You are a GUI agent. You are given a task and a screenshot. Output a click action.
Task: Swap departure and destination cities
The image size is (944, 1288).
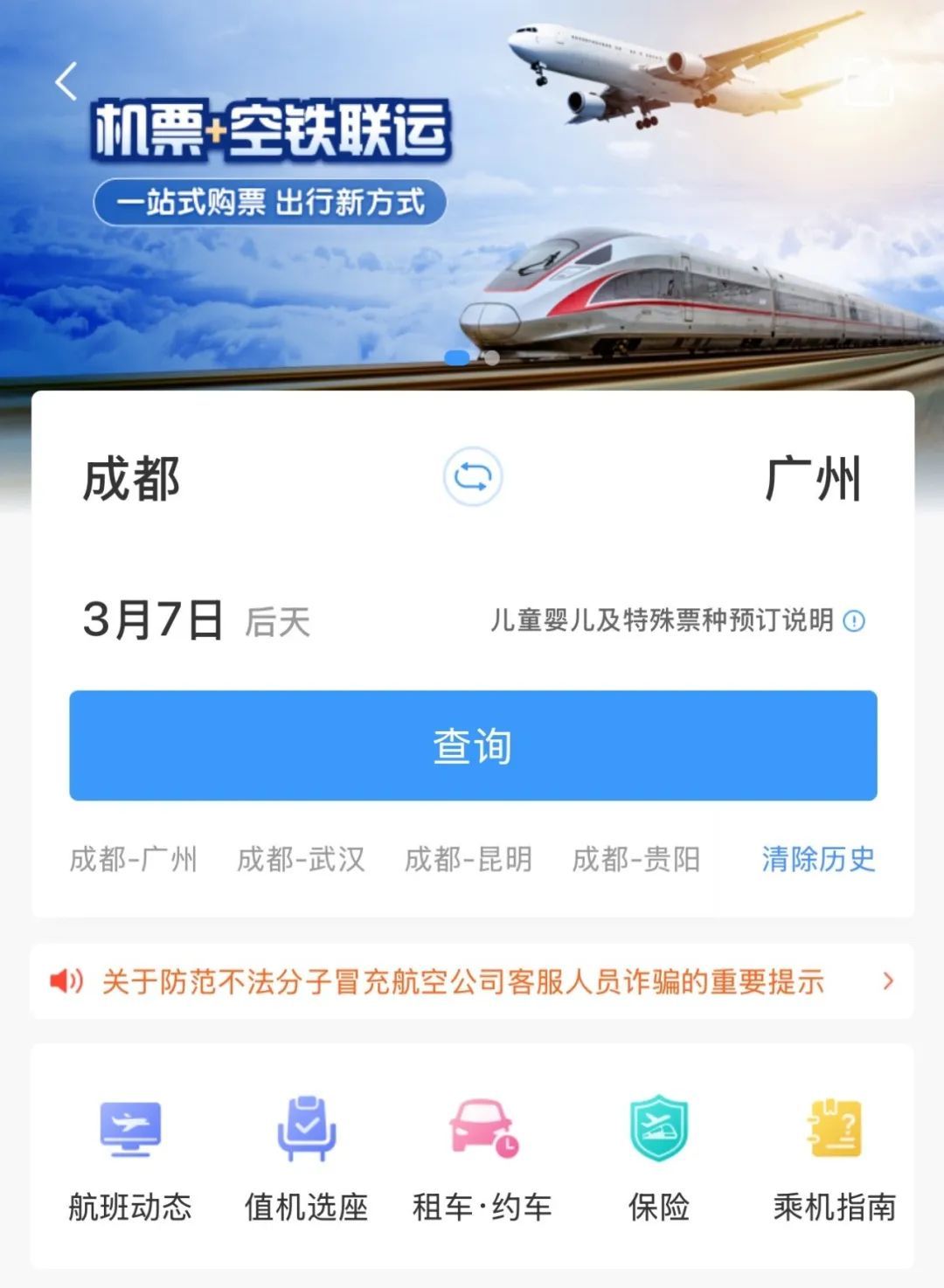point(472,477)
